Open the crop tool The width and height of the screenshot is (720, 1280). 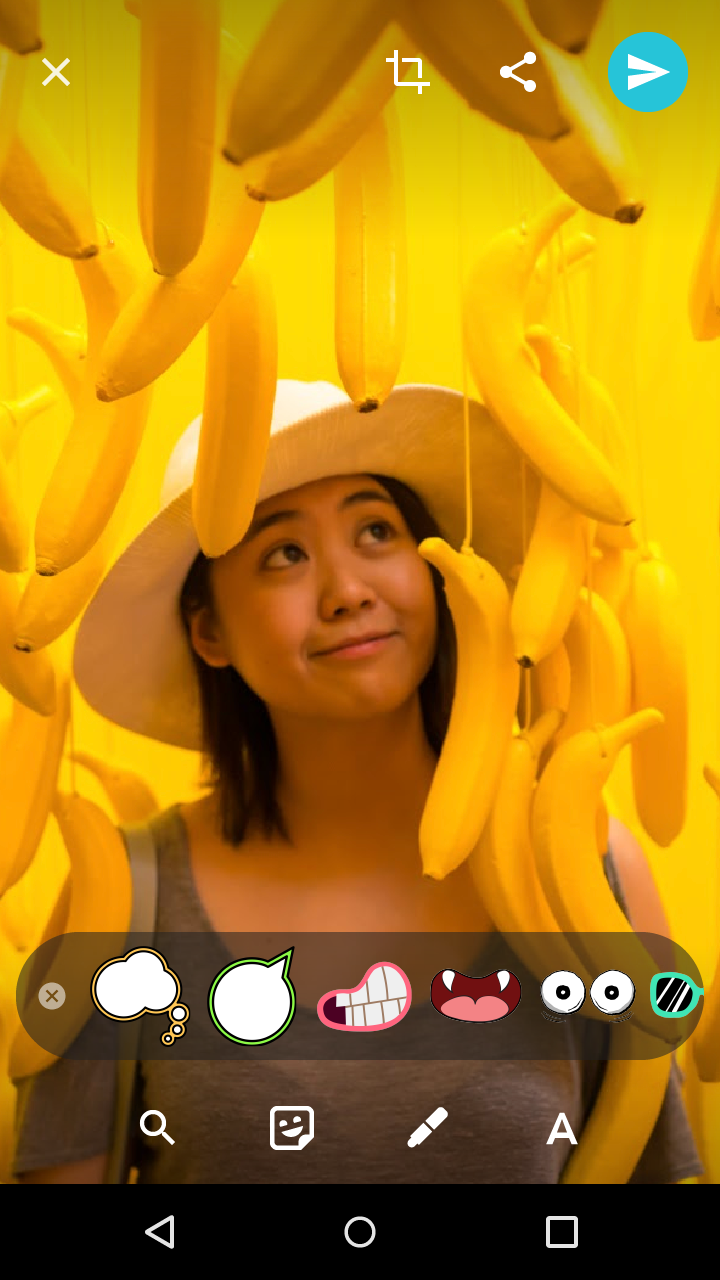tap(408, 72)
